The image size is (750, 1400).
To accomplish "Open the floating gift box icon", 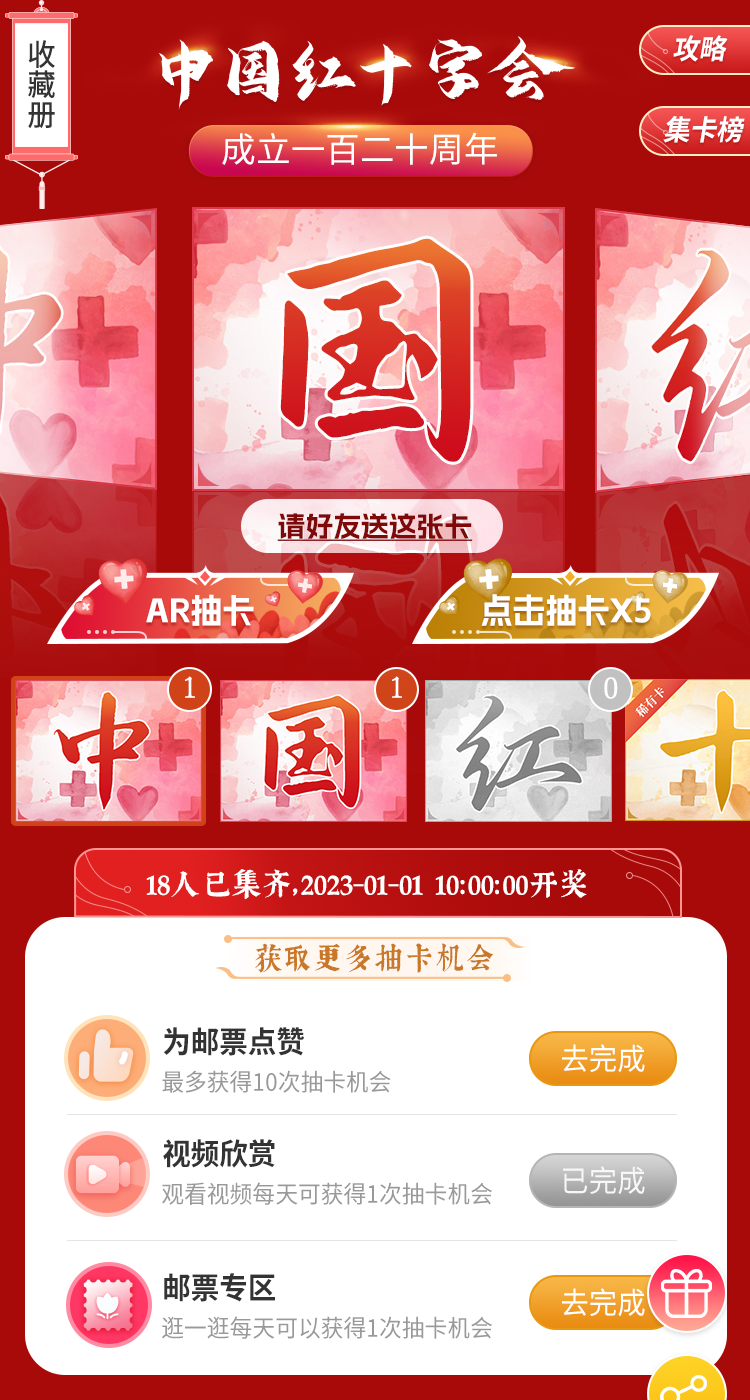I will coord(687,1293).
